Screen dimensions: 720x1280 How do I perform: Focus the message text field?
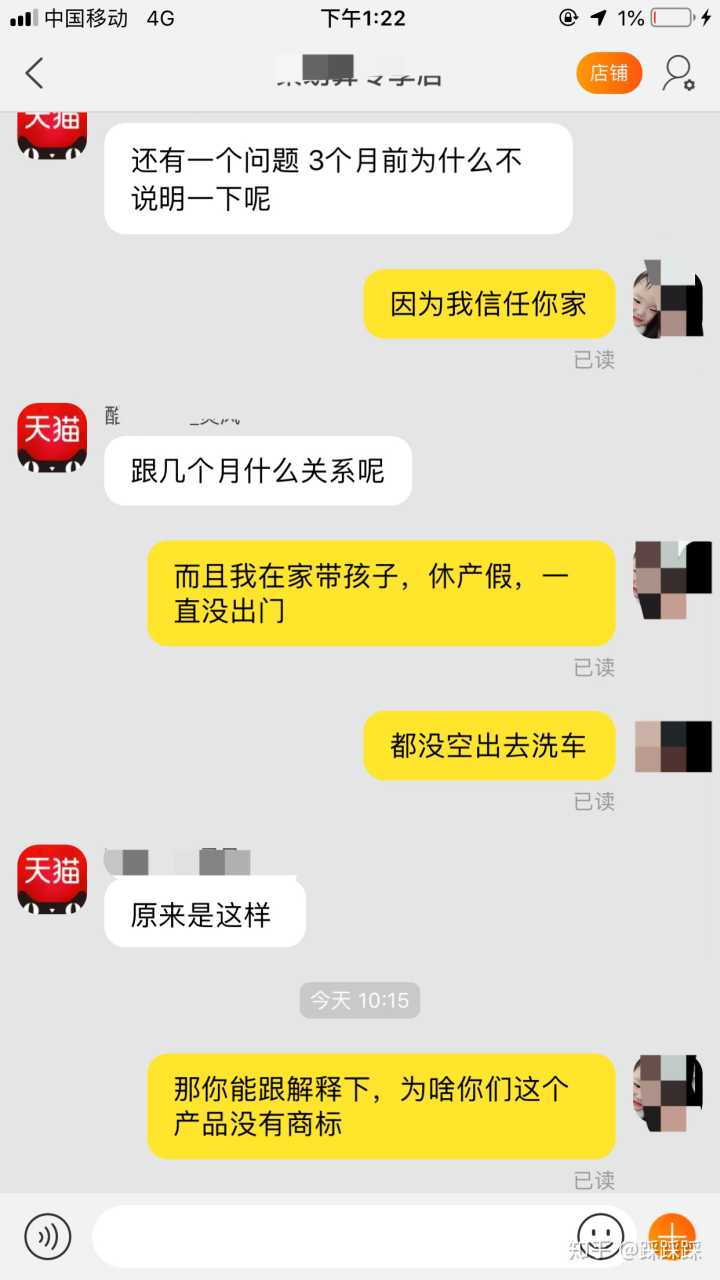point(330,1237)
